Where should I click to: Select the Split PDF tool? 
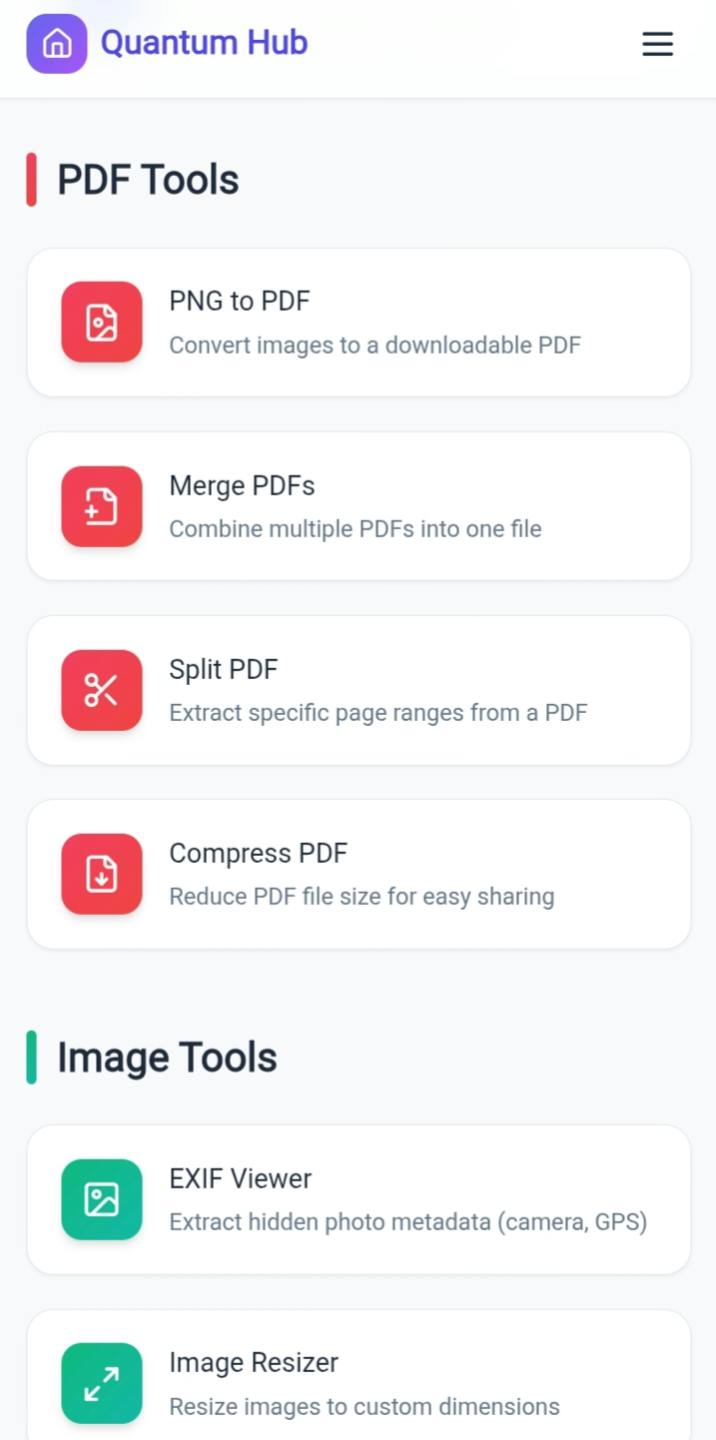(358, 690)
